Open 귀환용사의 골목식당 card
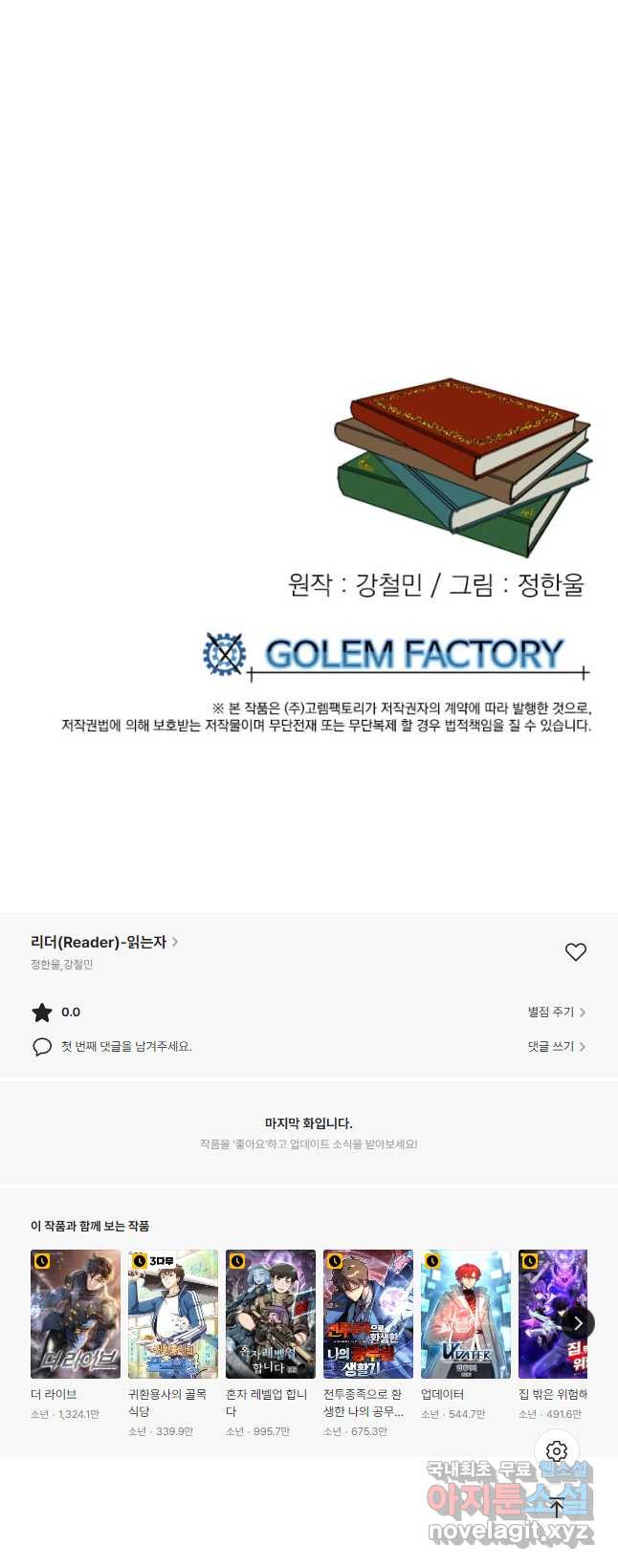Screen dimensions: 618x1568 [173, 1314]
